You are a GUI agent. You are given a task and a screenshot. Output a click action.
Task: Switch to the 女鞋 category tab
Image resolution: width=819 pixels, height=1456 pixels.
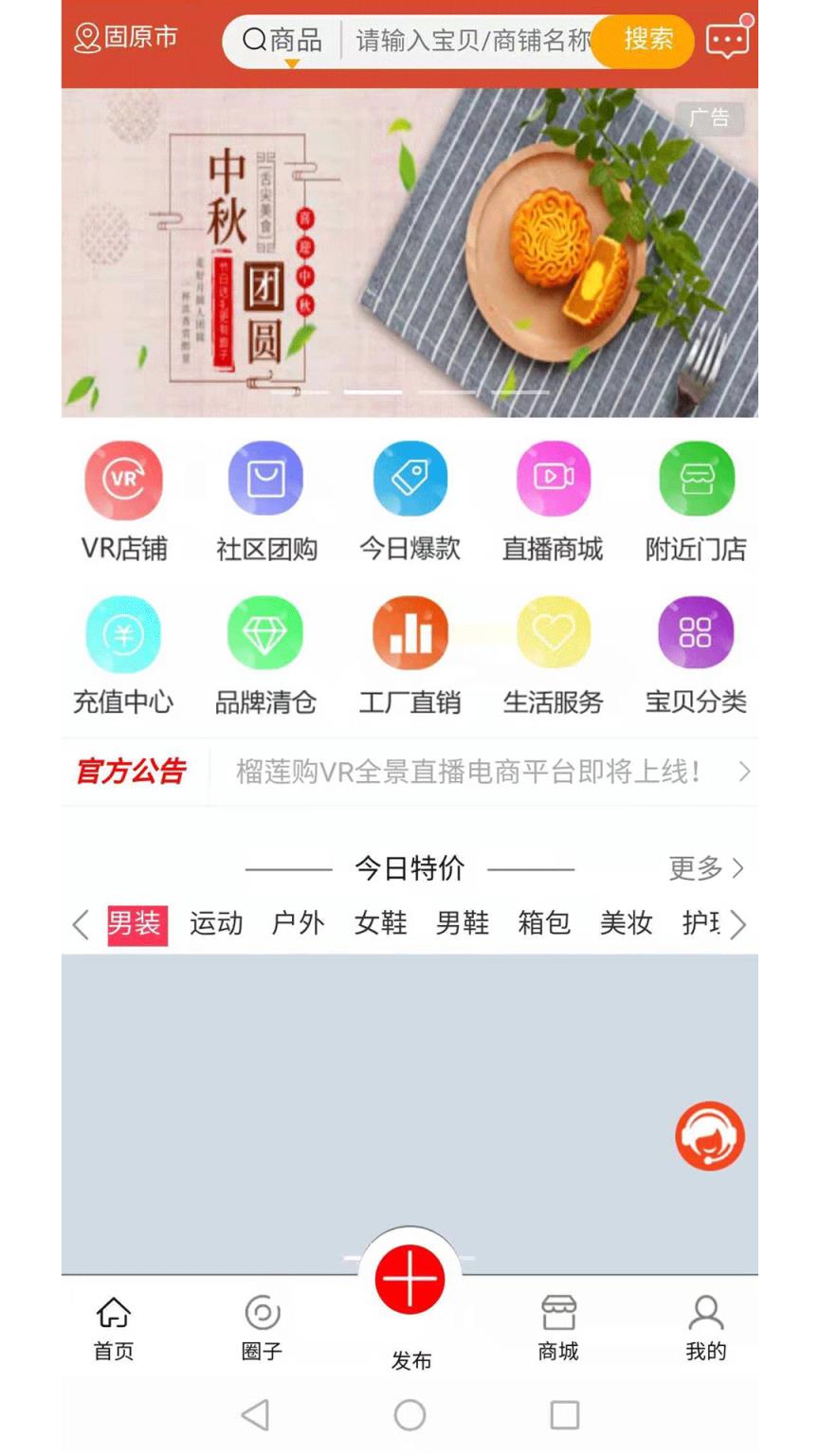(x=379, y=924)
